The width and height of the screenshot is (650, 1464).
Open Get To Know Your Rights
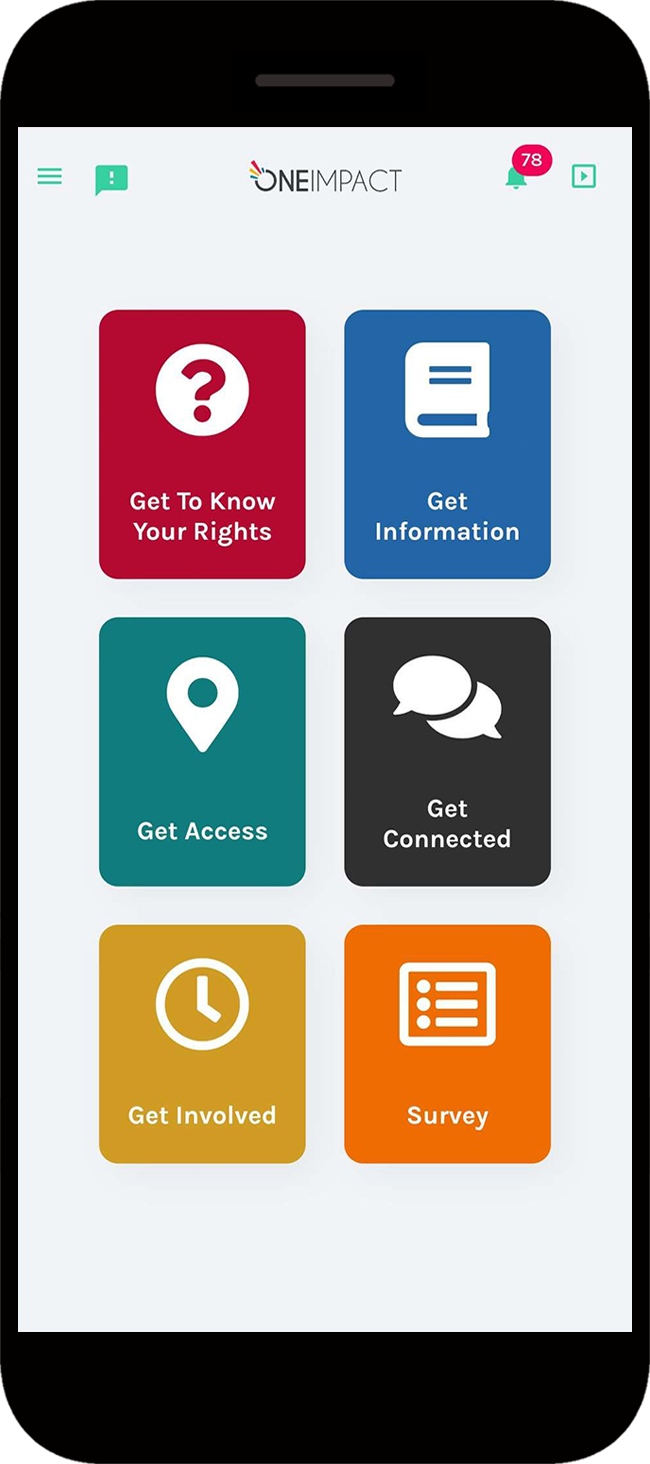click(x=202, y=444)
